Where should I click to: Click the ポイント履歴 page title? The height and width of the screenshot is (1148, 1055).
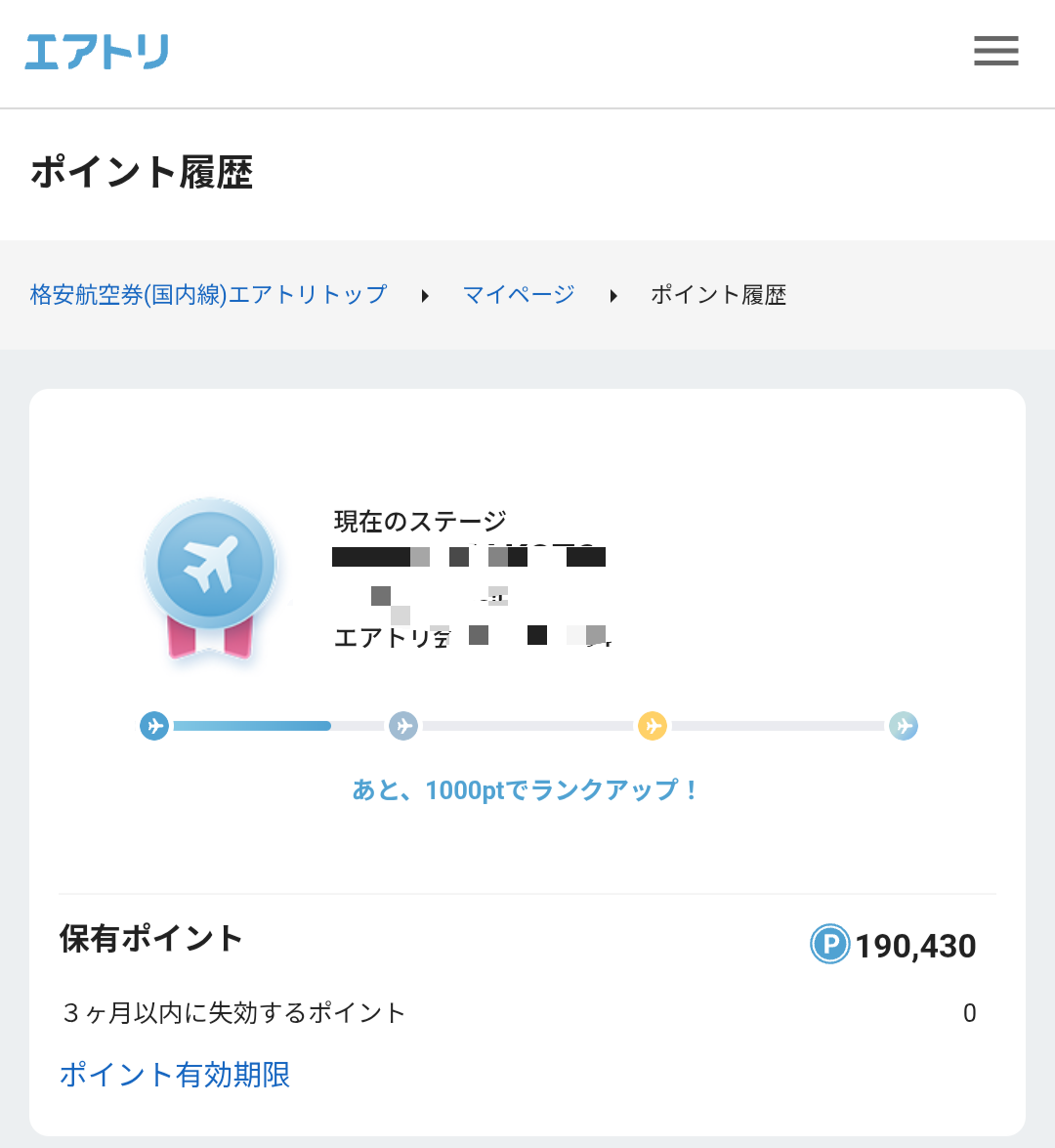coord(141,173)
